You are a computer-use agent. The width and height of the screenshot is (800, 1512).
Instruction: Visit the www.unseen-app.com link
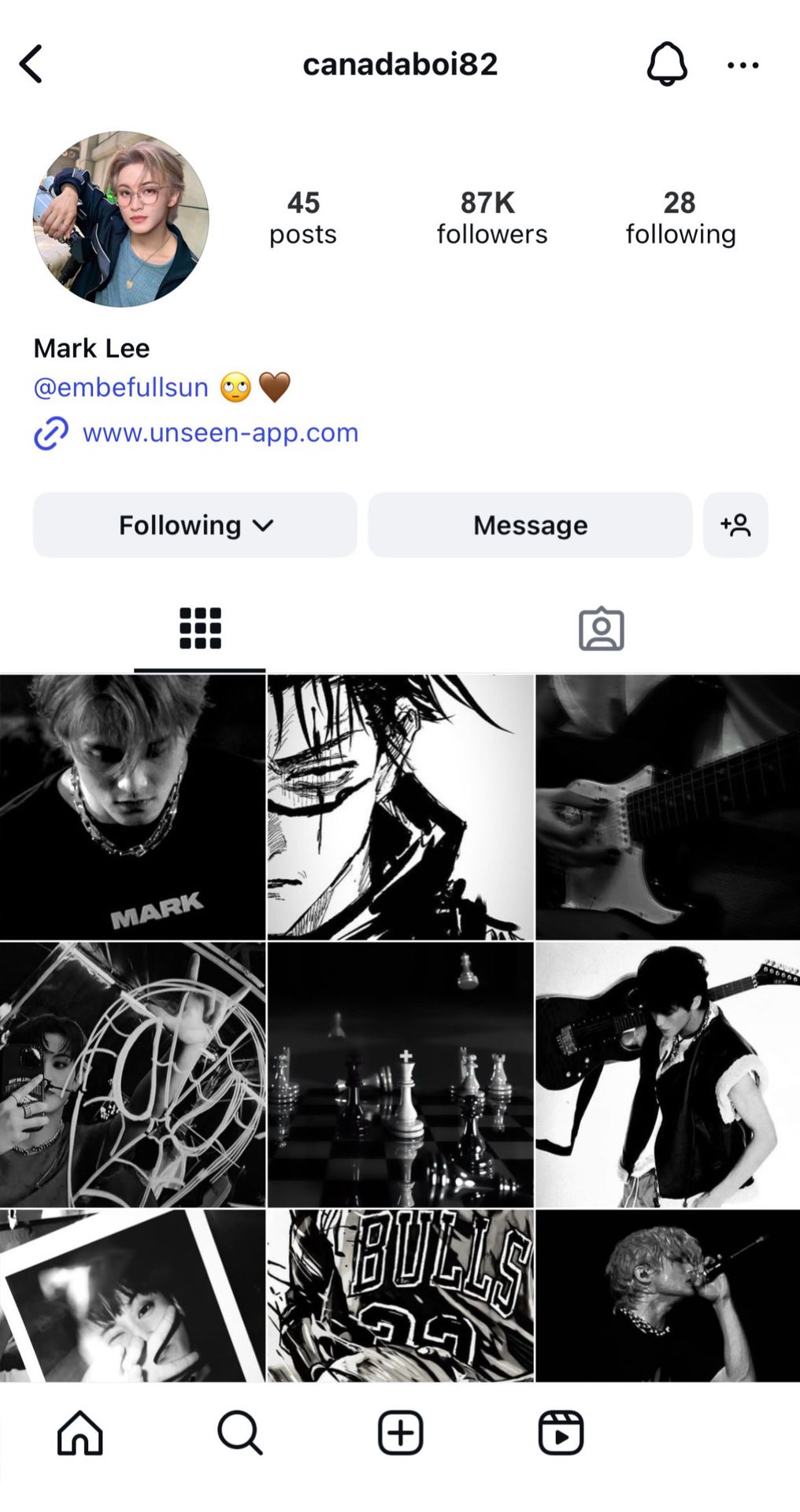click(x=220, y=432)
